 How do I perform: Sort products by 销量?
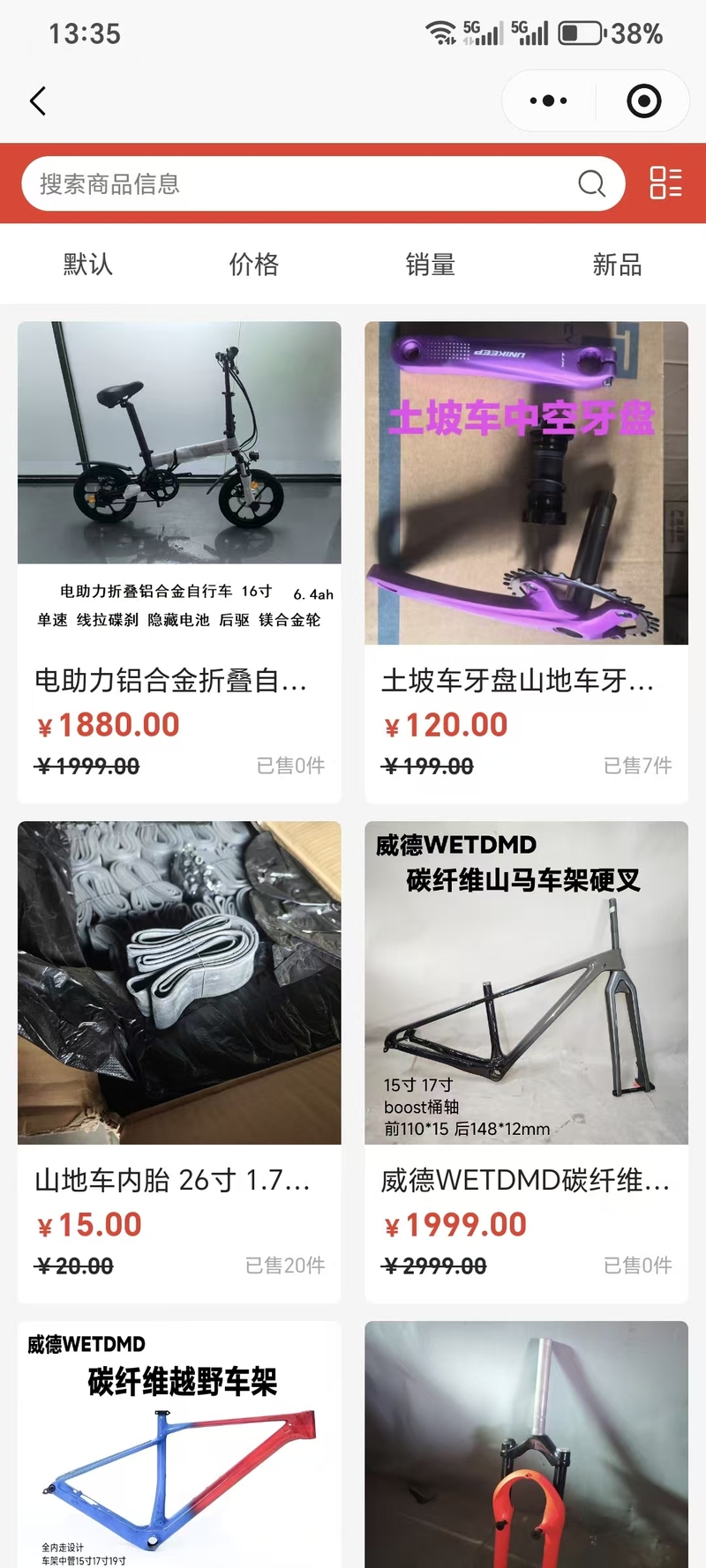[431, 265]
